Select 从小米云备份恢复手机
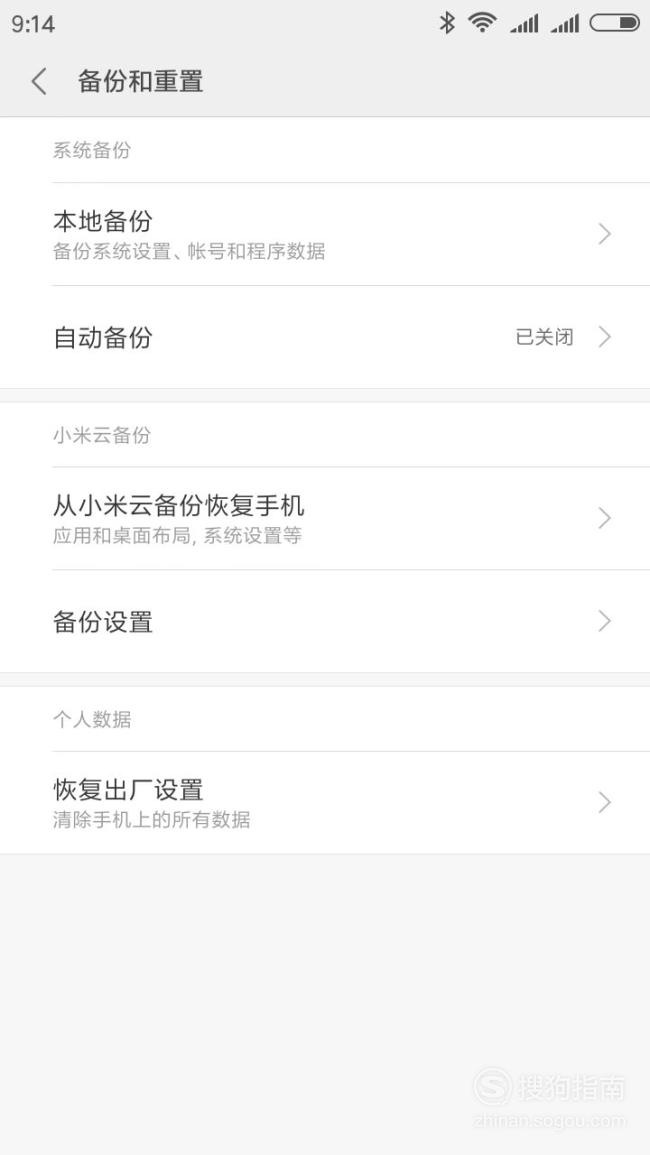This screenshot has height=1155, width=650. click(325, 519)
